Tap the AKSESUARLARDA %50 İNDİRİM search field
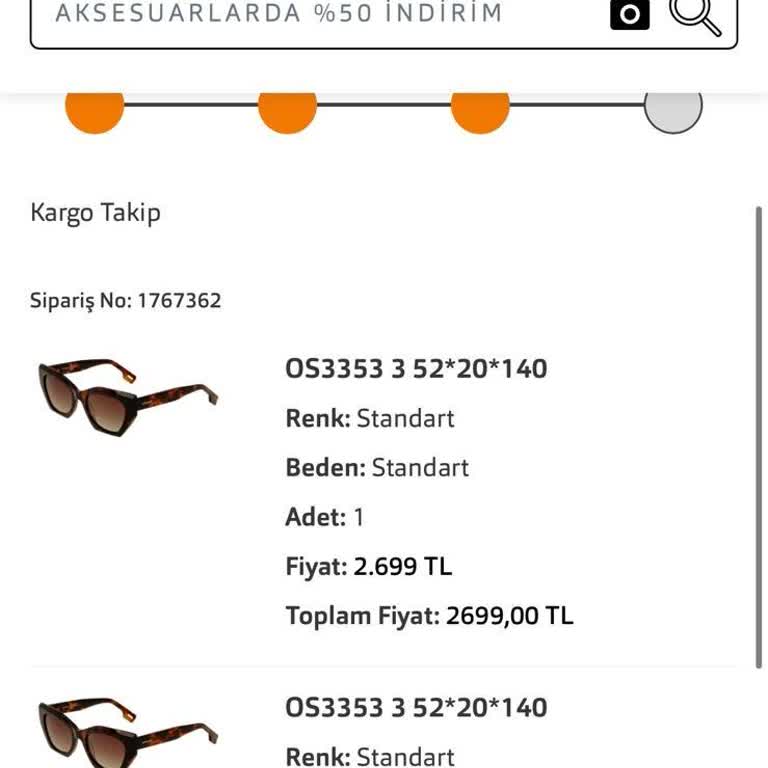The image size is (768, 768). [x=300, y=14]
